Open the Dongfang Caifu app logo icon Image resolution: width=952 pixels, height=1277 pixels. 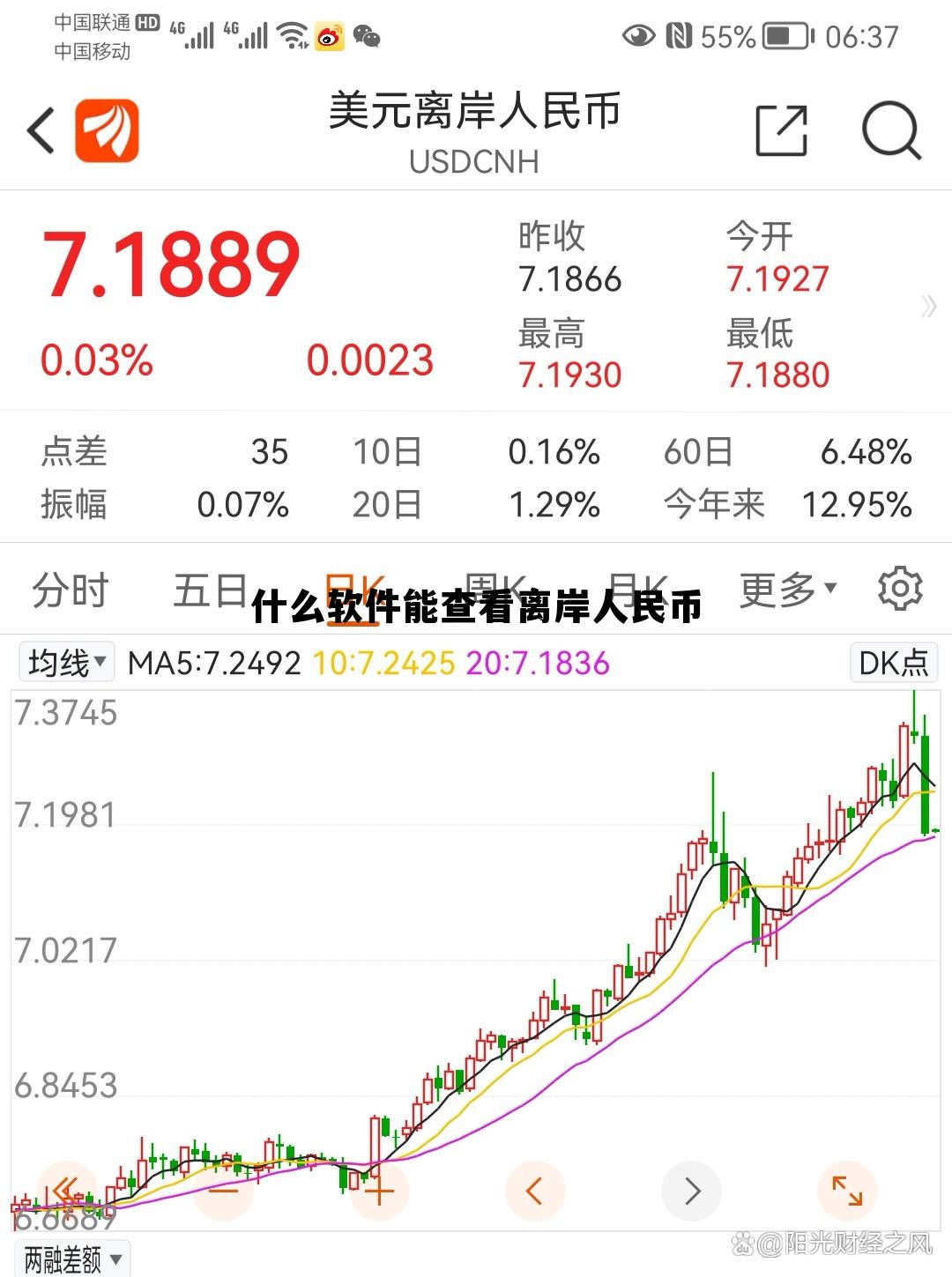click(106, 129)
